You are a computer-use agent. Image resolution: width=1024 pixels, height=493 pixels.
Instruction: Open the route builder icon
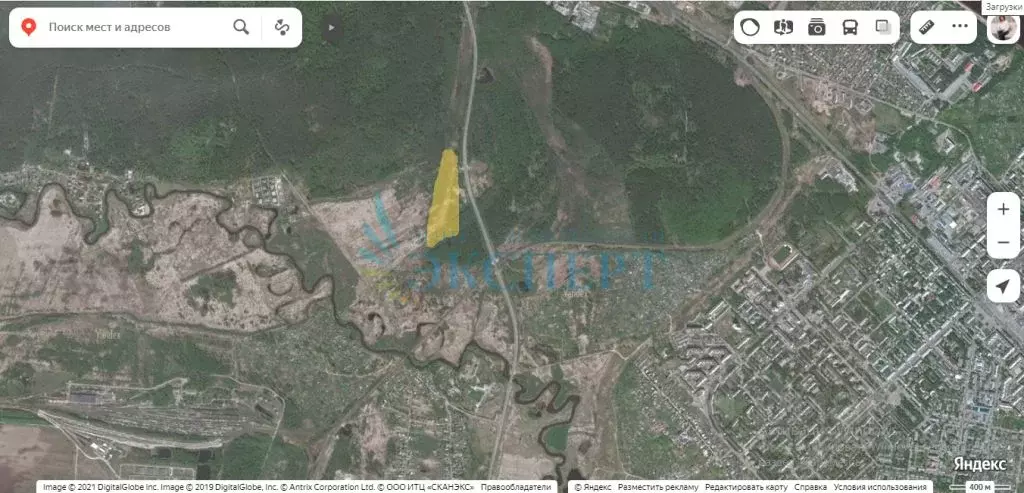pos(283,27)
